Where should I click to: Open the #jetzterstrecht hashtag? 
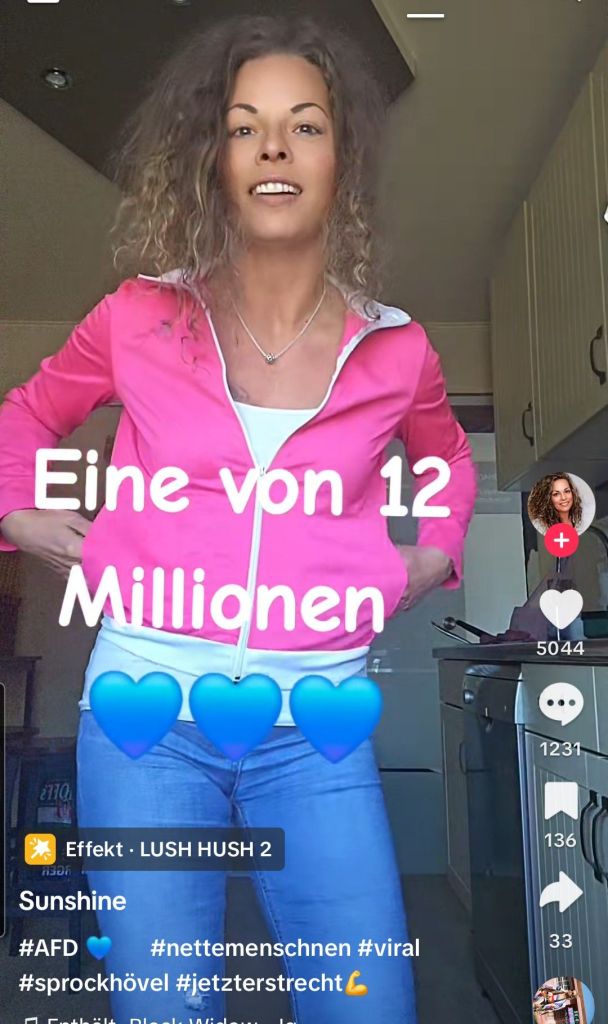tap(260, 983)
